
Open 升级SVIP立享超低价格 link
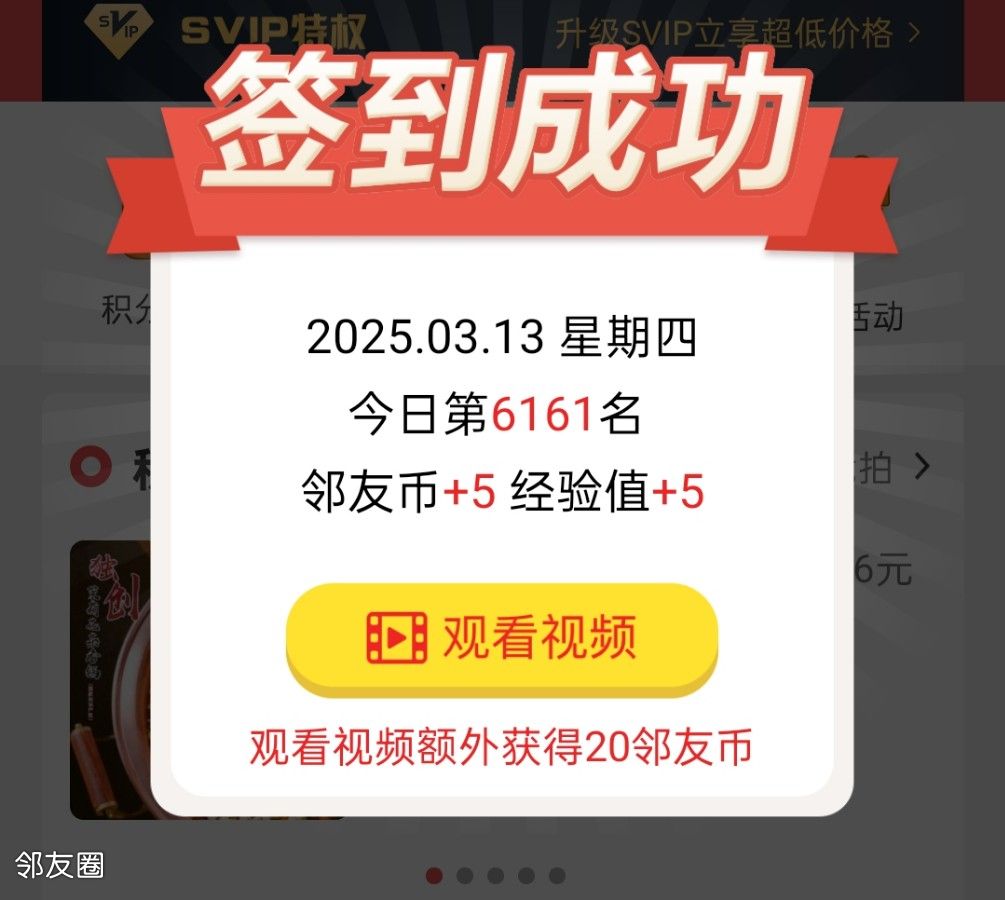point(737,34)
